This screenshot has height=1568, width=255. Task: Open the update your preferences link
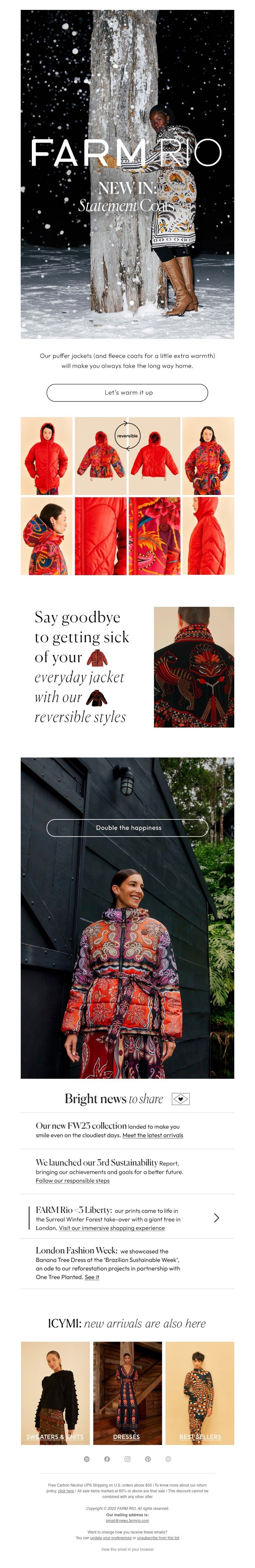pyautogui.click(x=111, y=1538)
